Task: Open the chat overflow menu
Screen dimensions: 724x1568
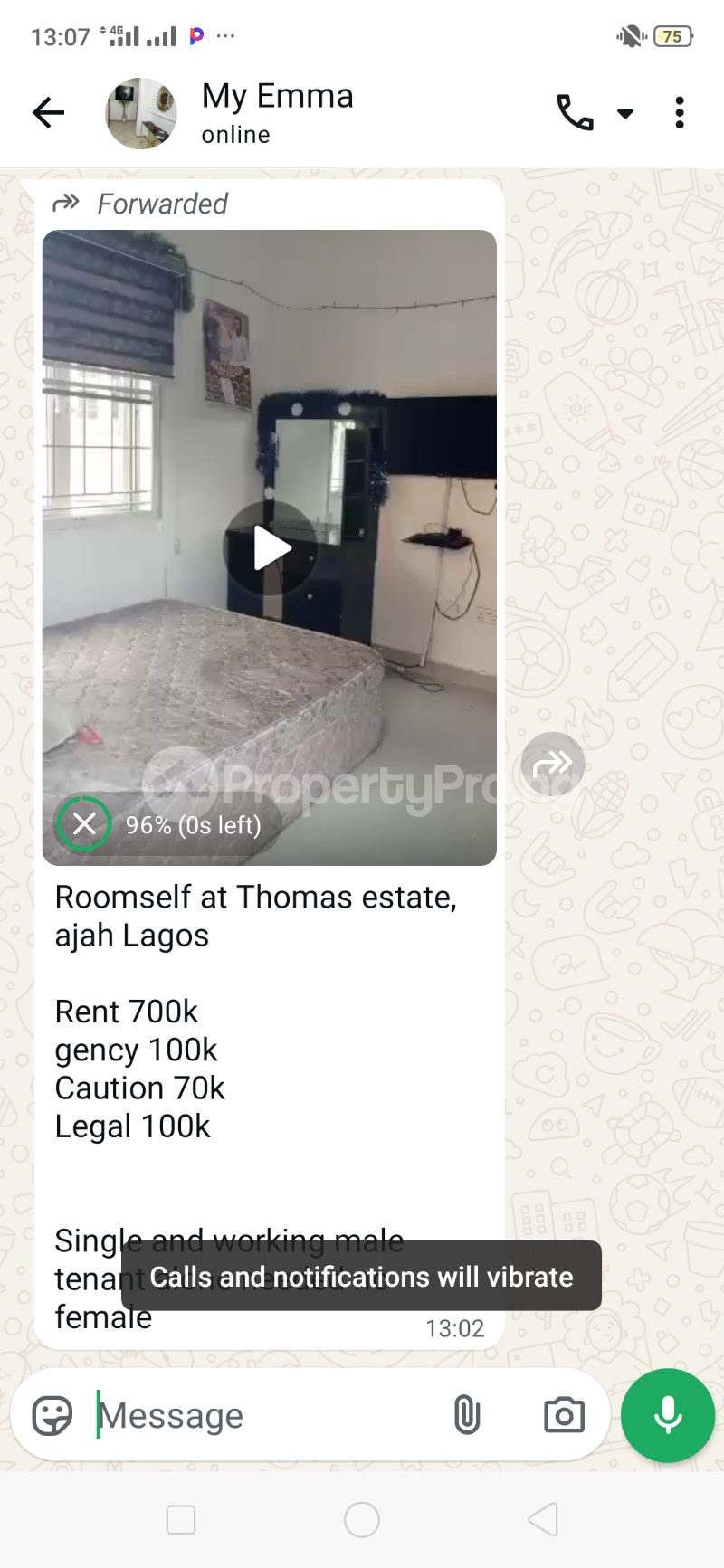Action: 679,112
